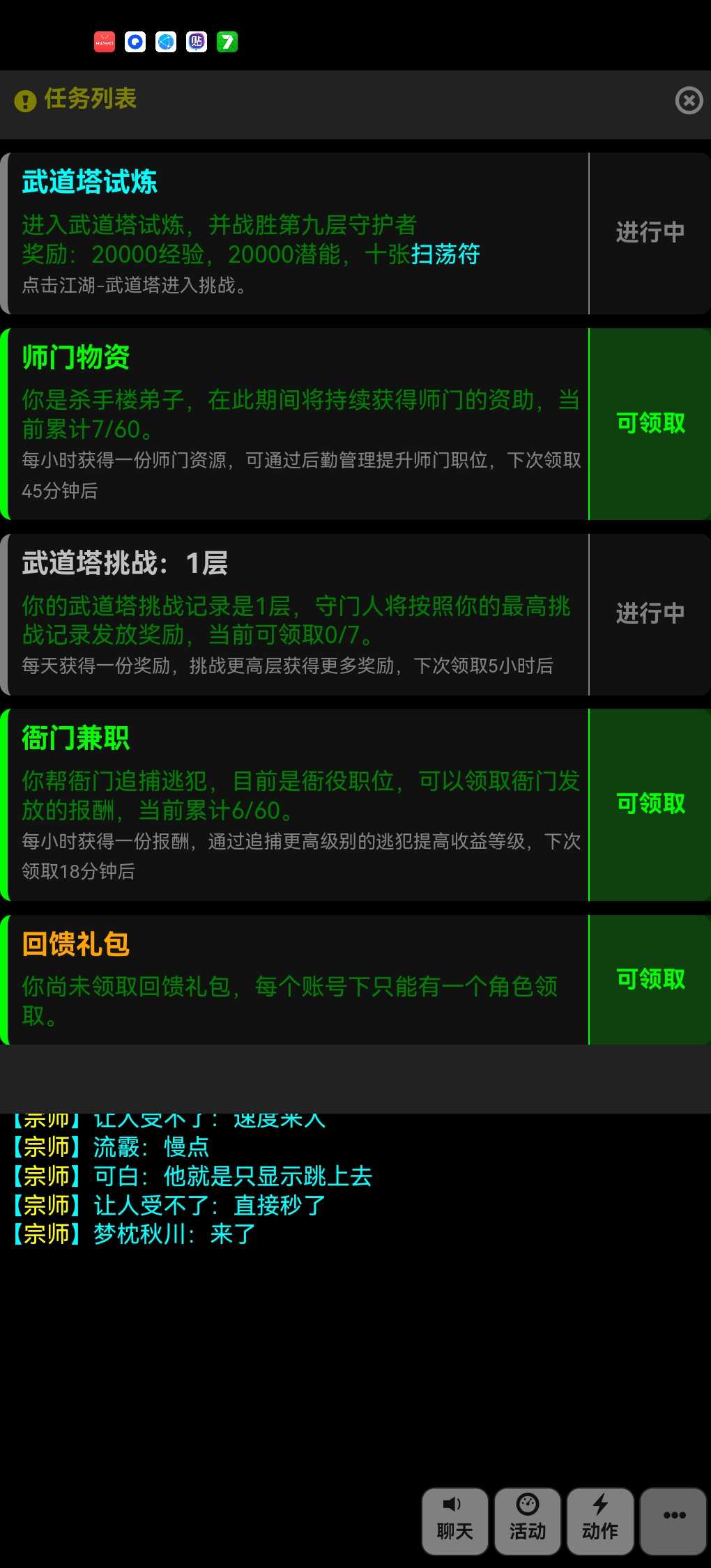
Task: Claim the 师门物资 reward via 可领取
Action: point(650,424)
